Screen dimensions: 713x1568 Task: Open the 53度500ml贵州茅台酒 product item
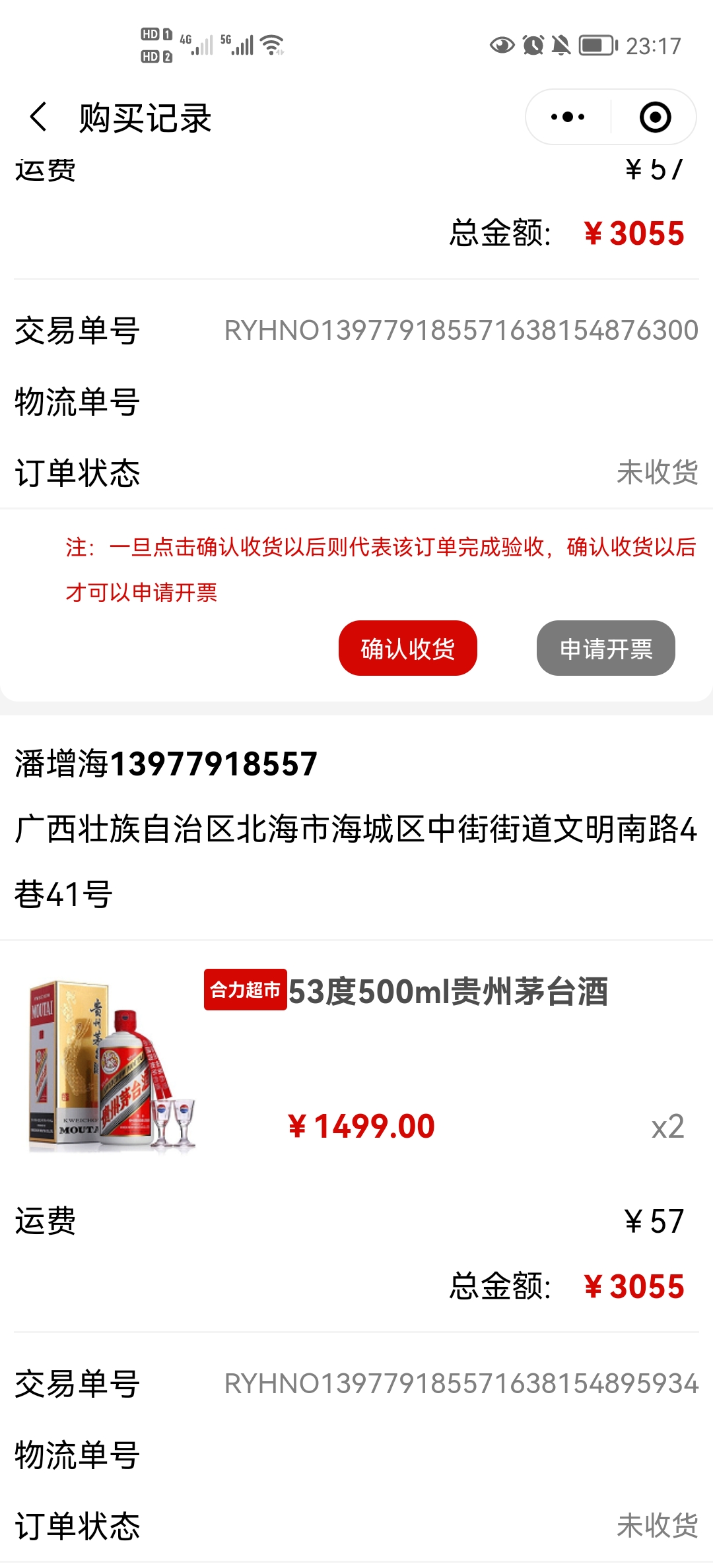click(x=448, y=992)
